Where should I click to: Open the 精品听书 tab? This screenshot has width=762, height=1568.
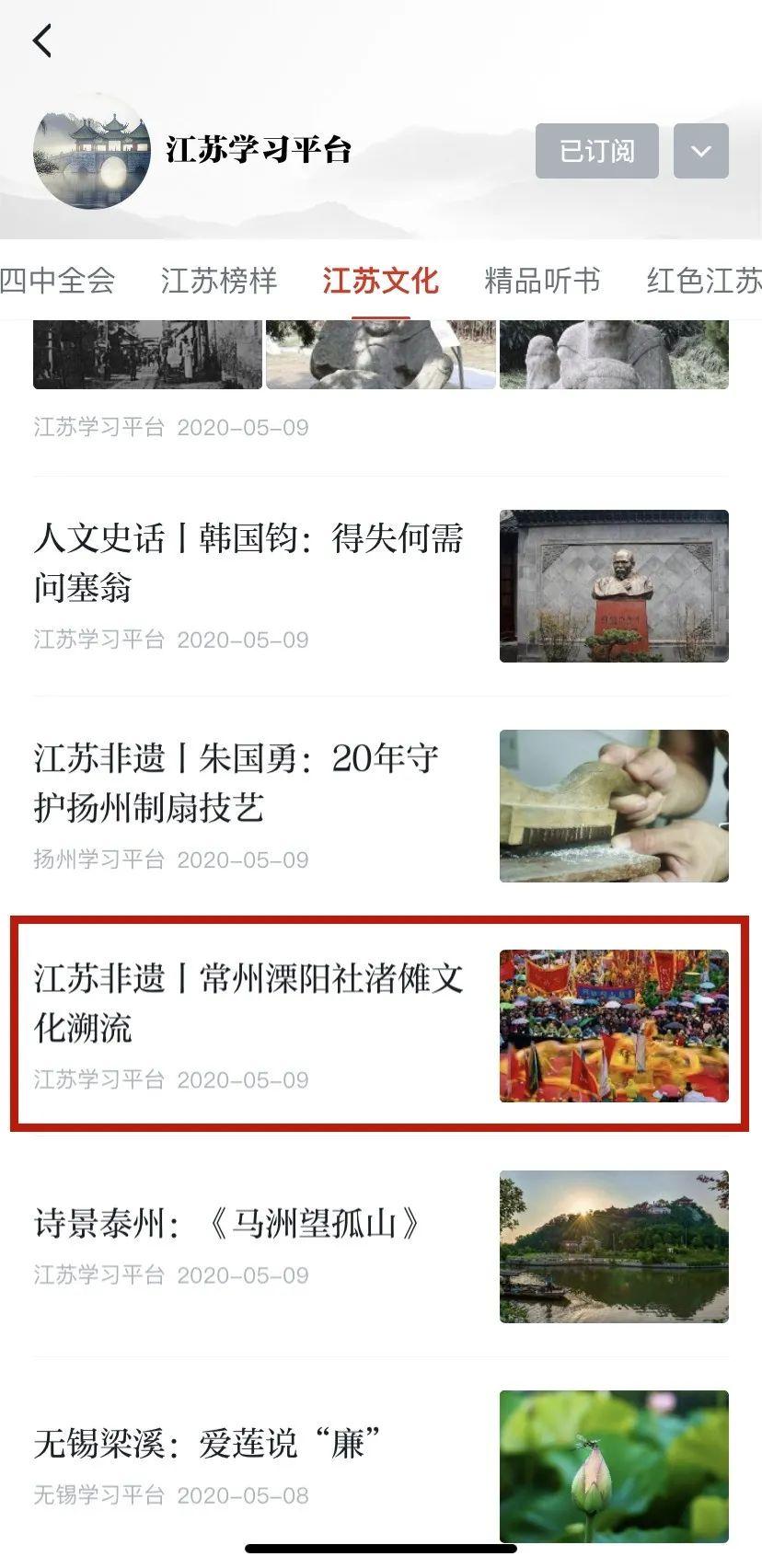542,281
